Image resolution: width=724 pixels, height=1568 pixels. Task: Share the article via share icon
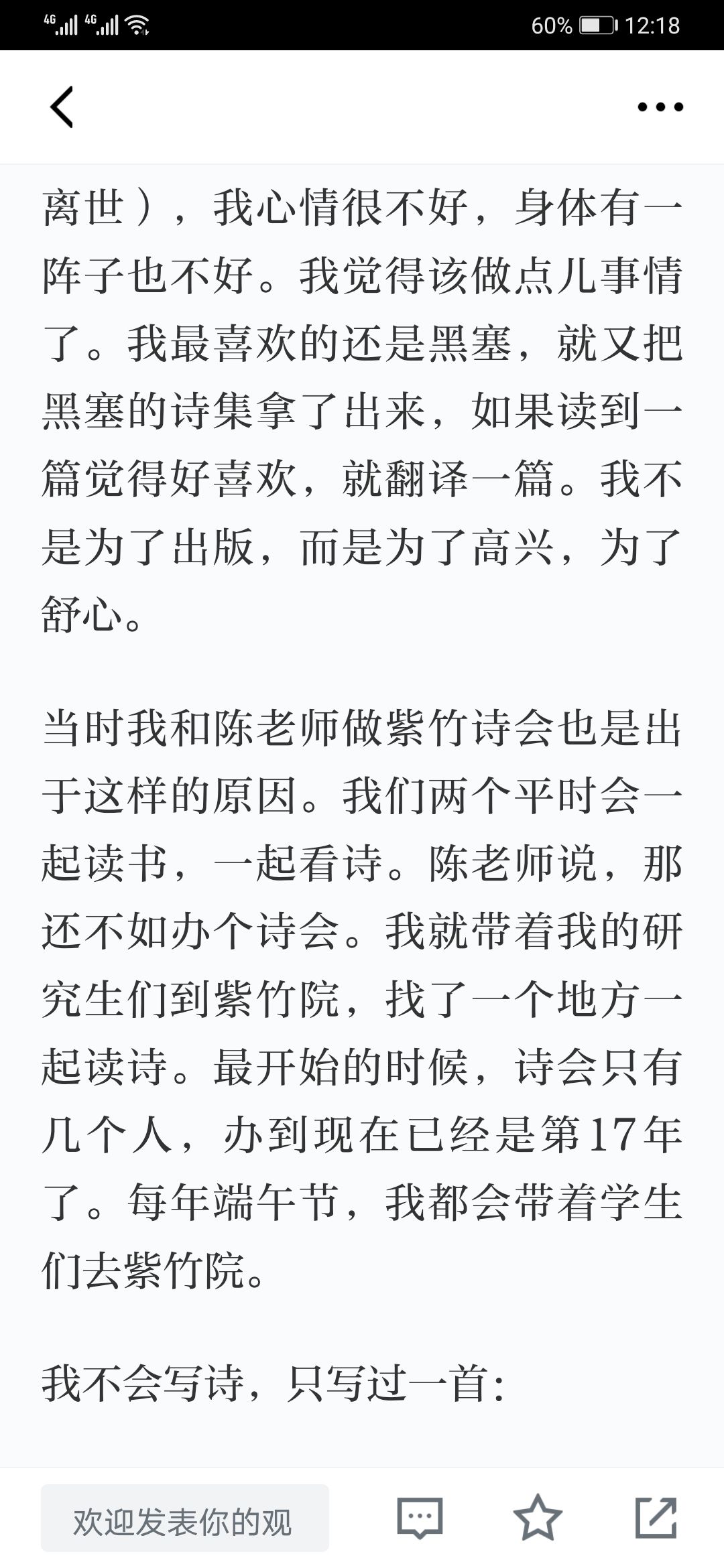656,1518
